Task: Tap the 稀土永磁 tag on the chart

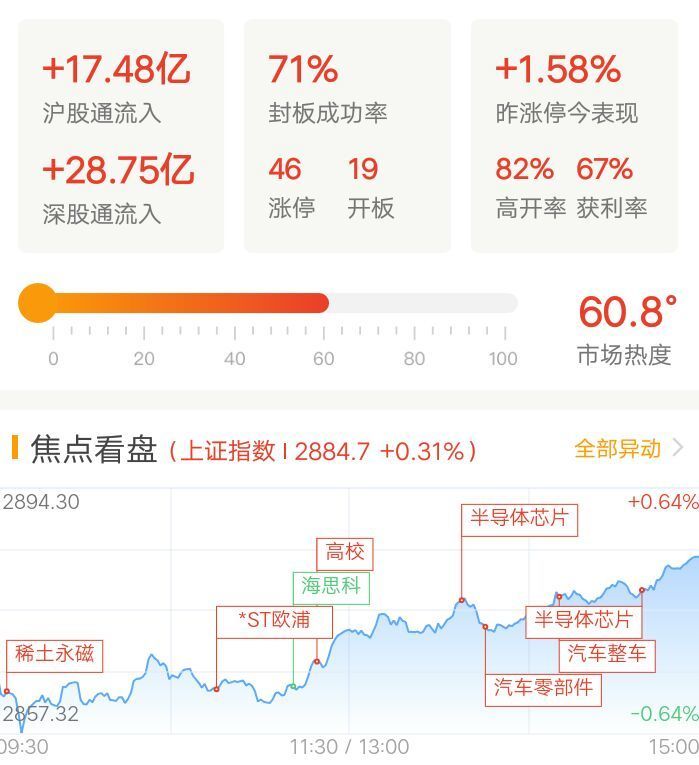Action: tap(54, 655)
